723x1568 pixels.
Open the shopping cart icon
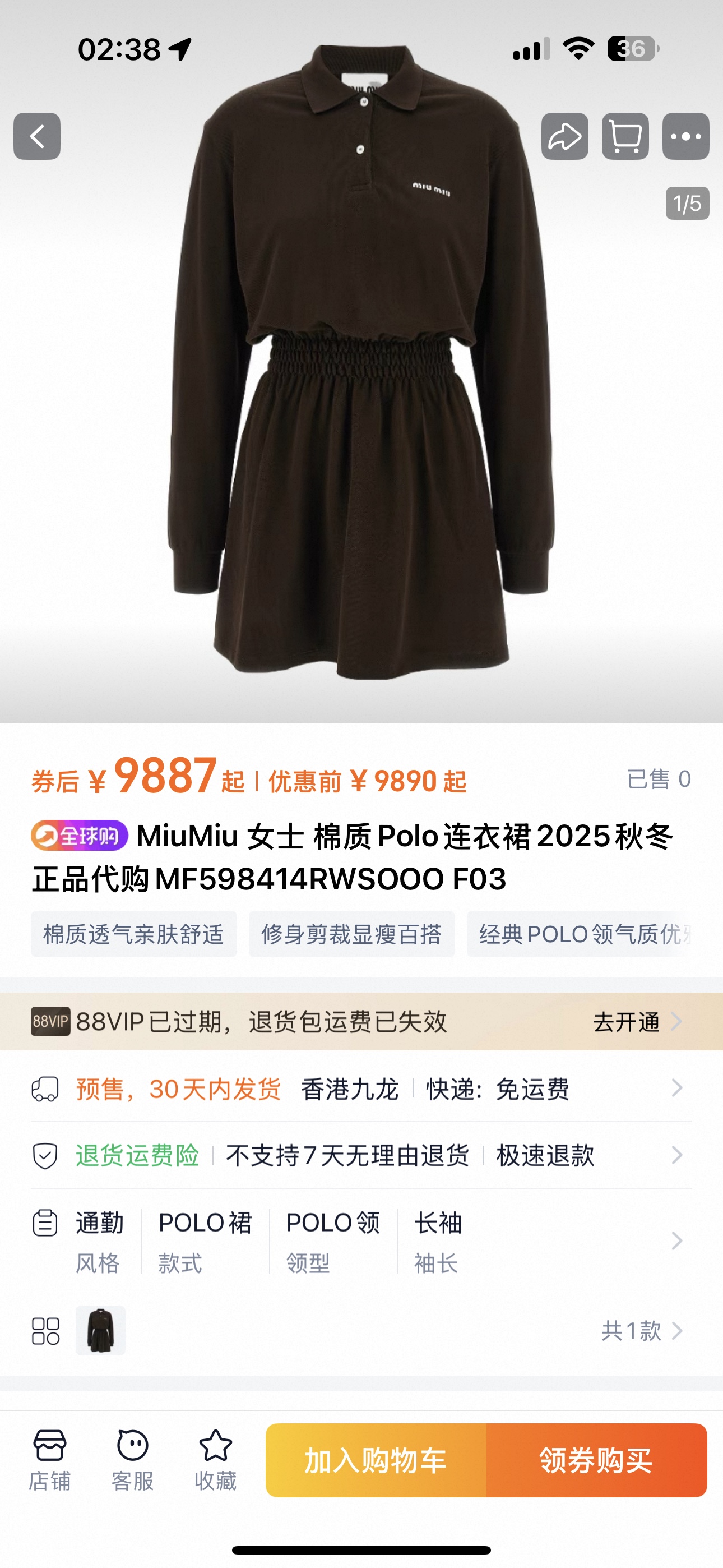click(625, 136)
